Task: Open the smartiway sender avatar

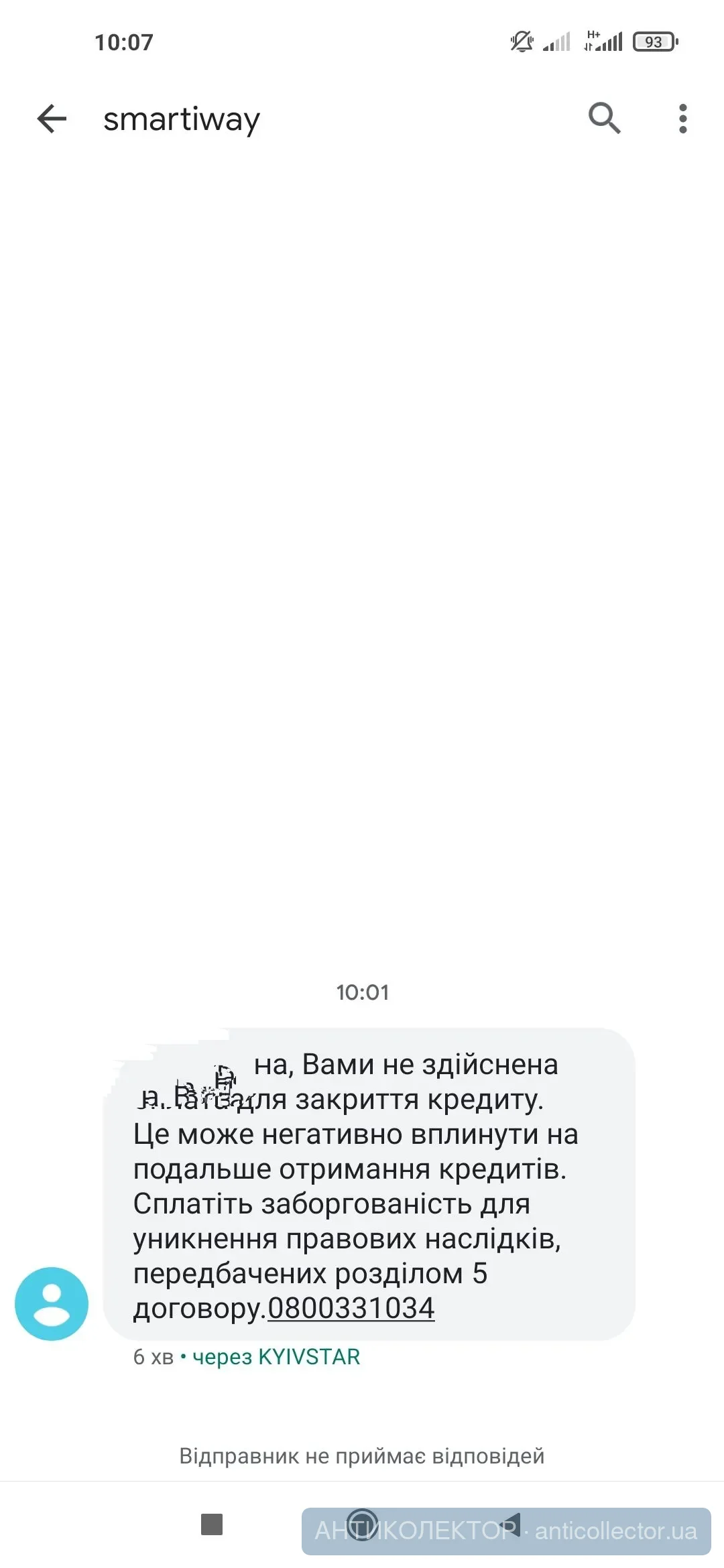Action: click(52, 1303)
